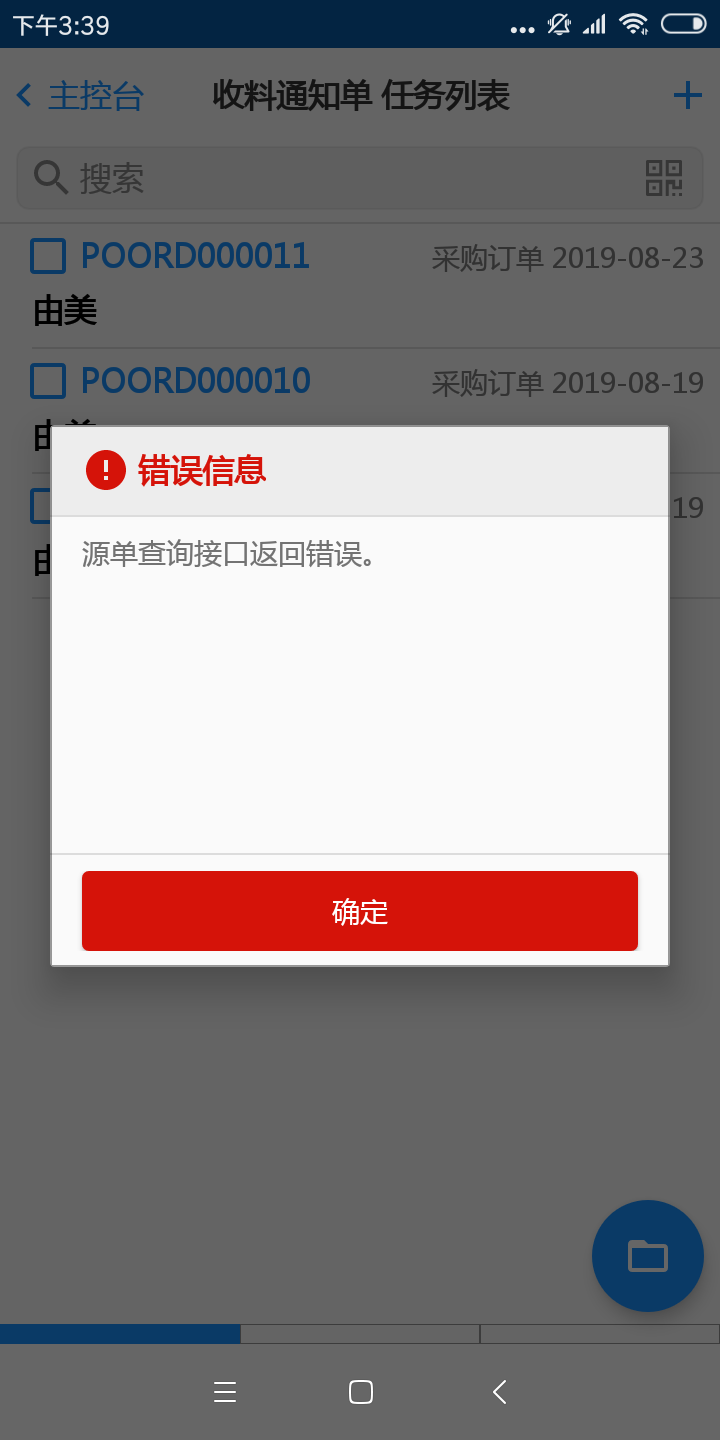Tap the system back arrow
The image size is (720, 1440).
(x=499, y=1392)
